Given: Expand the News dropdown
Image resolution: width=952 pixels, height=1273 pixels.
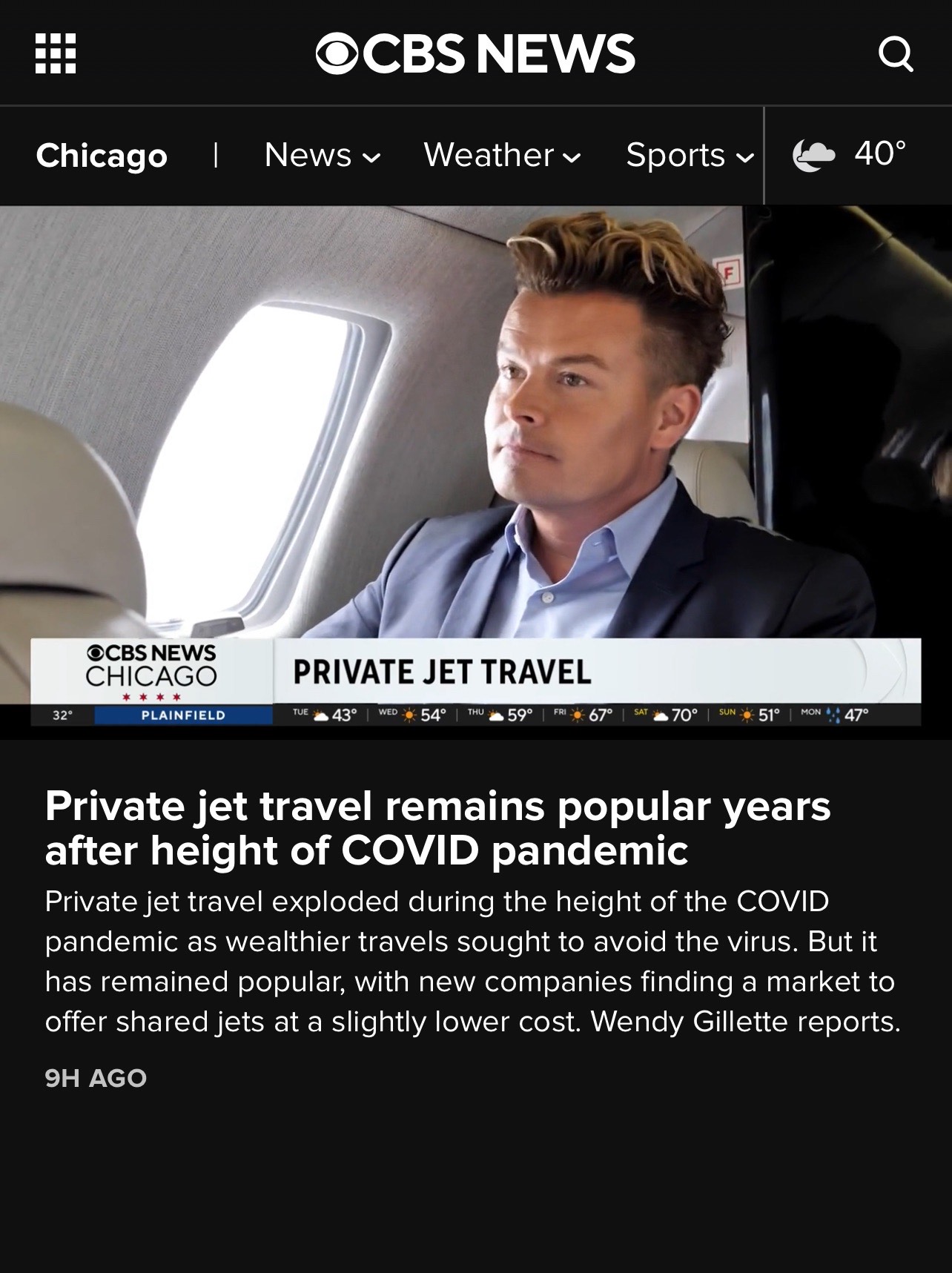Looking at the screenshot, I should pyautogui.click(x=322, y=156).
